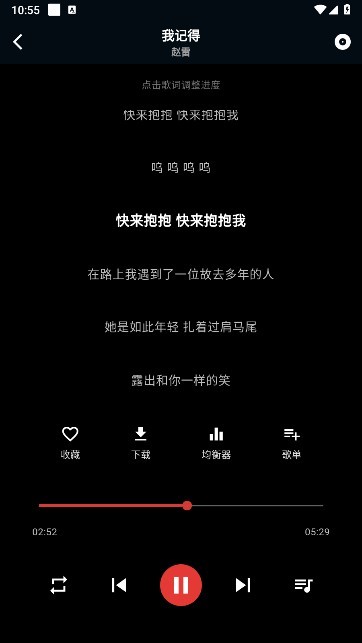Skip to the previous track
Image resolution: width=362 pixels, height=643 pixels.
point(119,585)
